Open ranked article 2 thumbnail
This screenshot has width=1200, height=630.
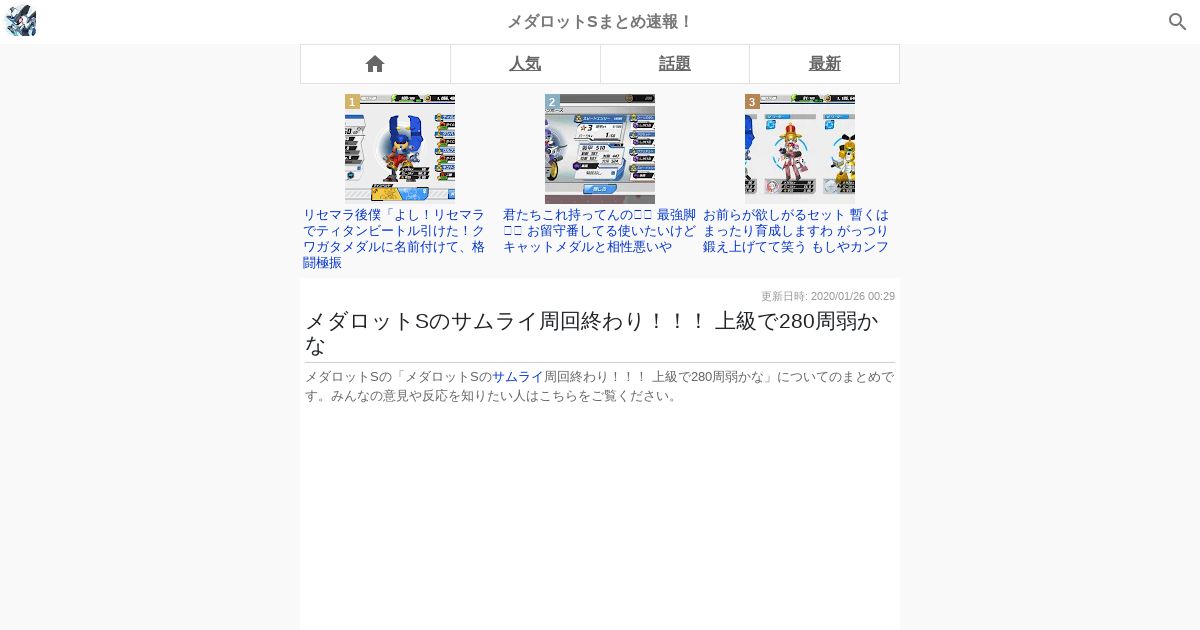(600, 149)
